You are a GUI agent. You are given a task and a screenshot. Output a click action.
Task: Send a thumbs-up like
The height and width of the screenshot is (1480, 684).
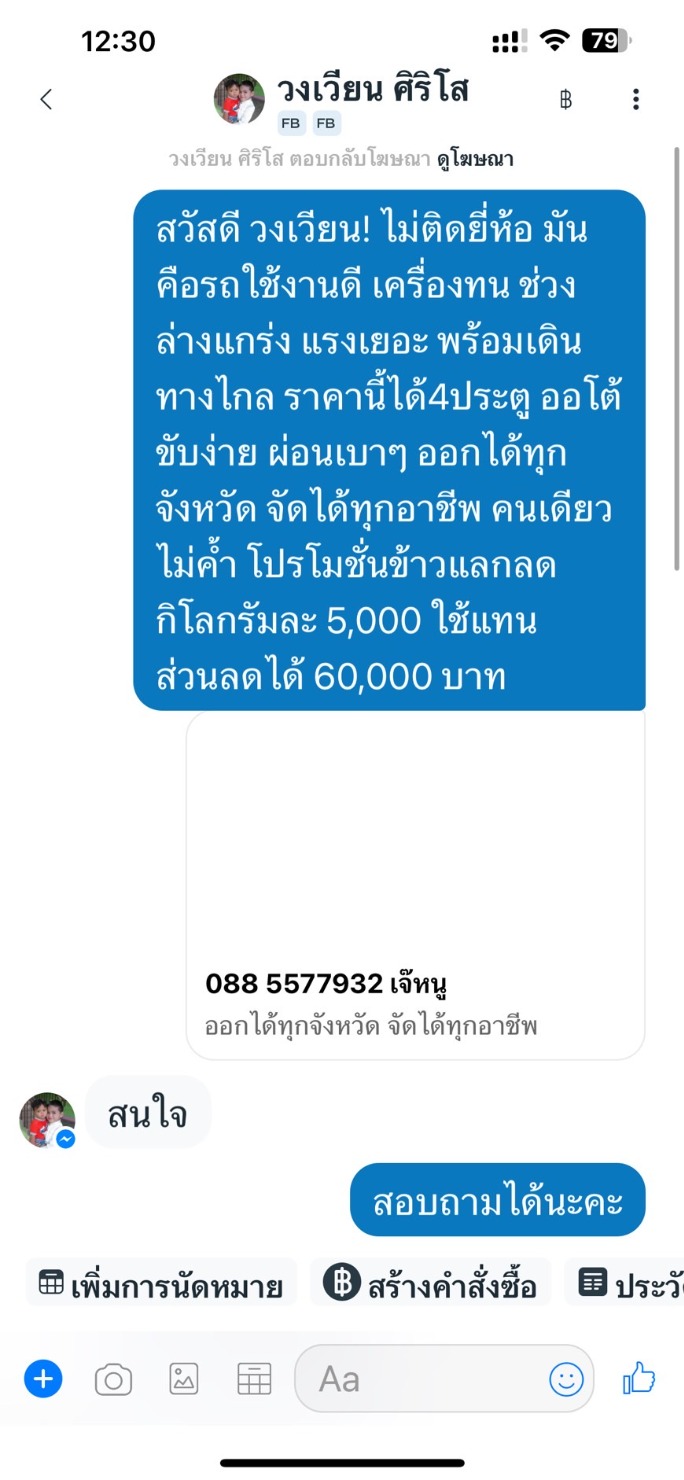tap(639, 1379)
